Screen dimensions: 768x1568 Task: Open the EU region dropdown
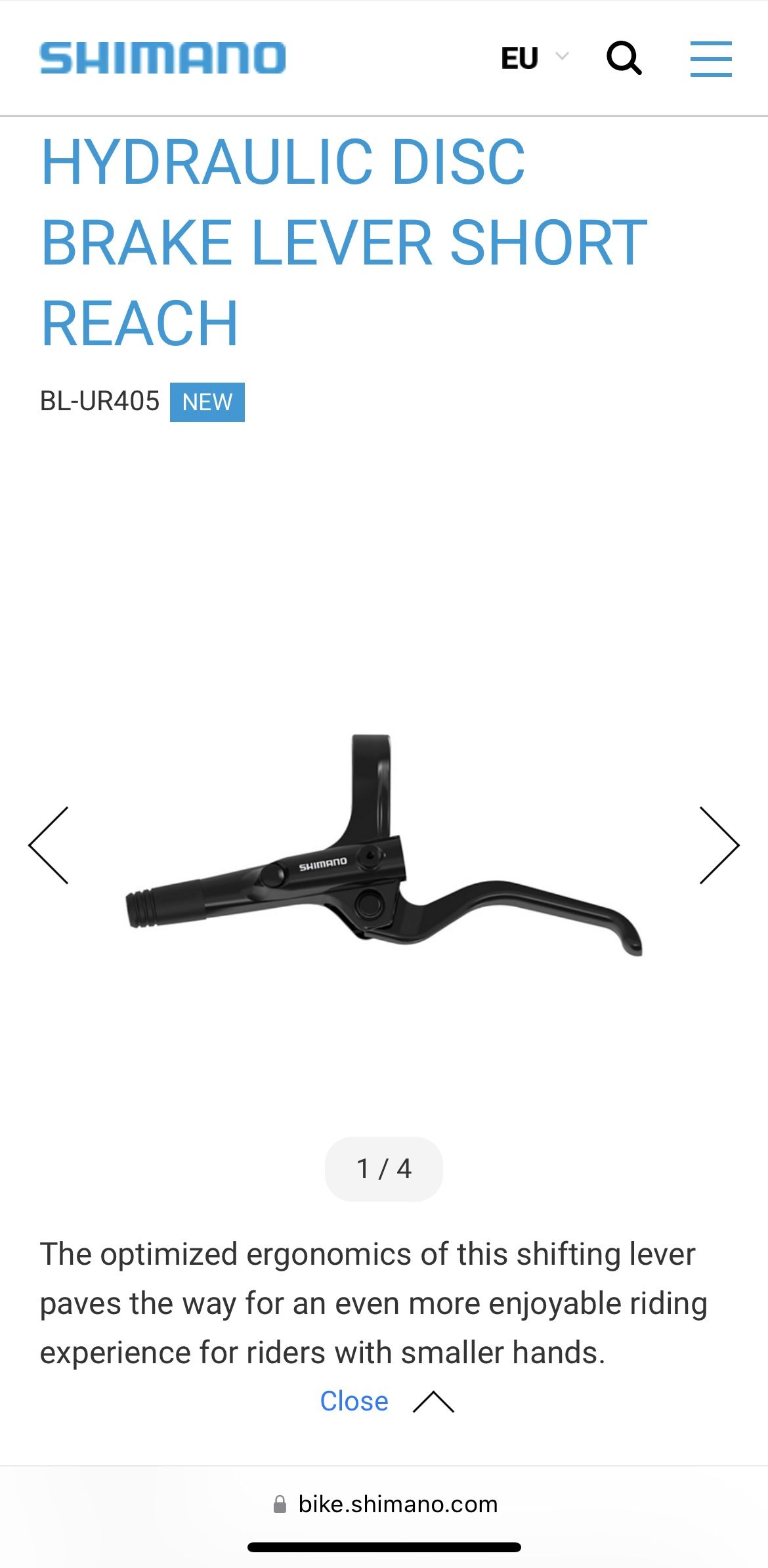(x=534, y=58)
